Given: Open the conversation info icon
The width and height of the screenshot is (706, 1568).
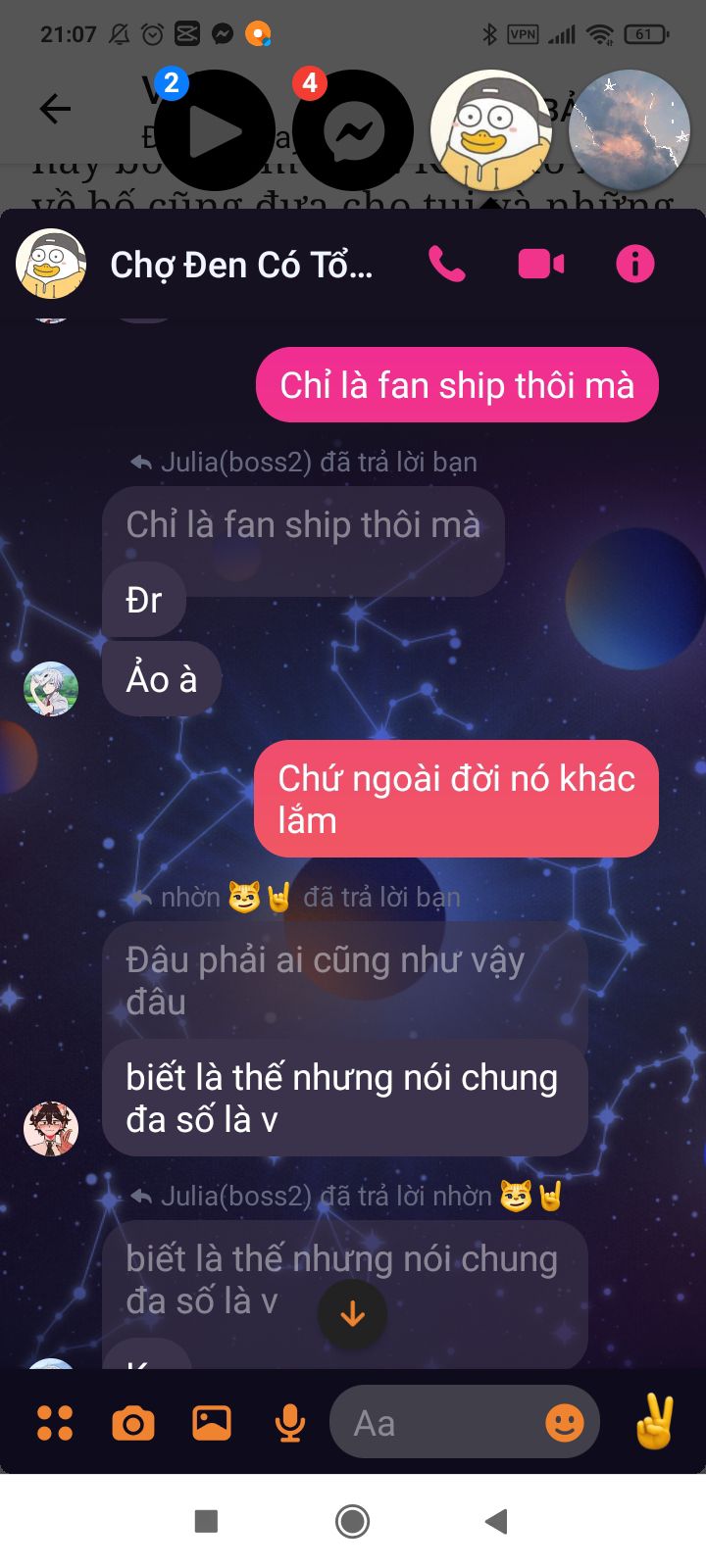Looking at the screenshot, I should click(634, 264).
